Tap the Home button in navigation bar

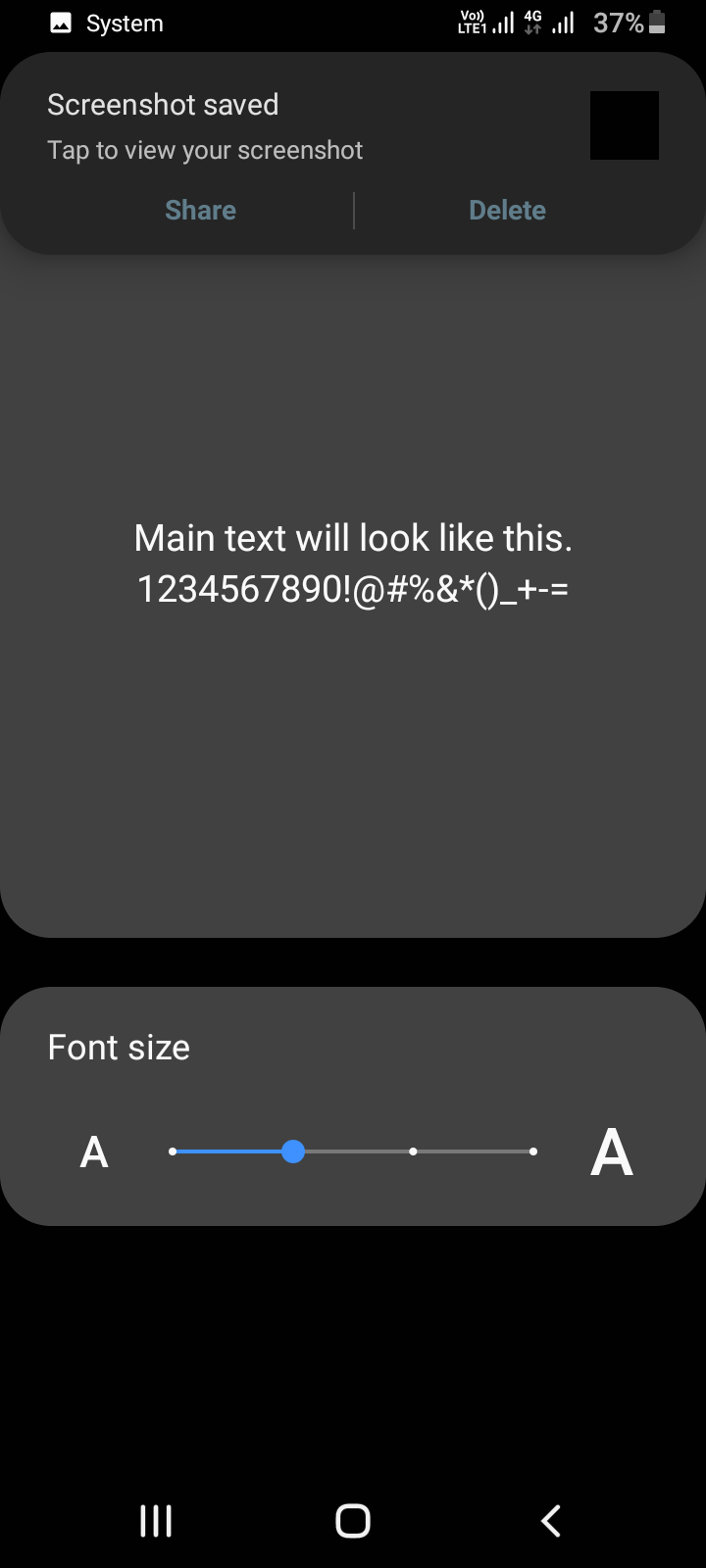(352, 1521)
